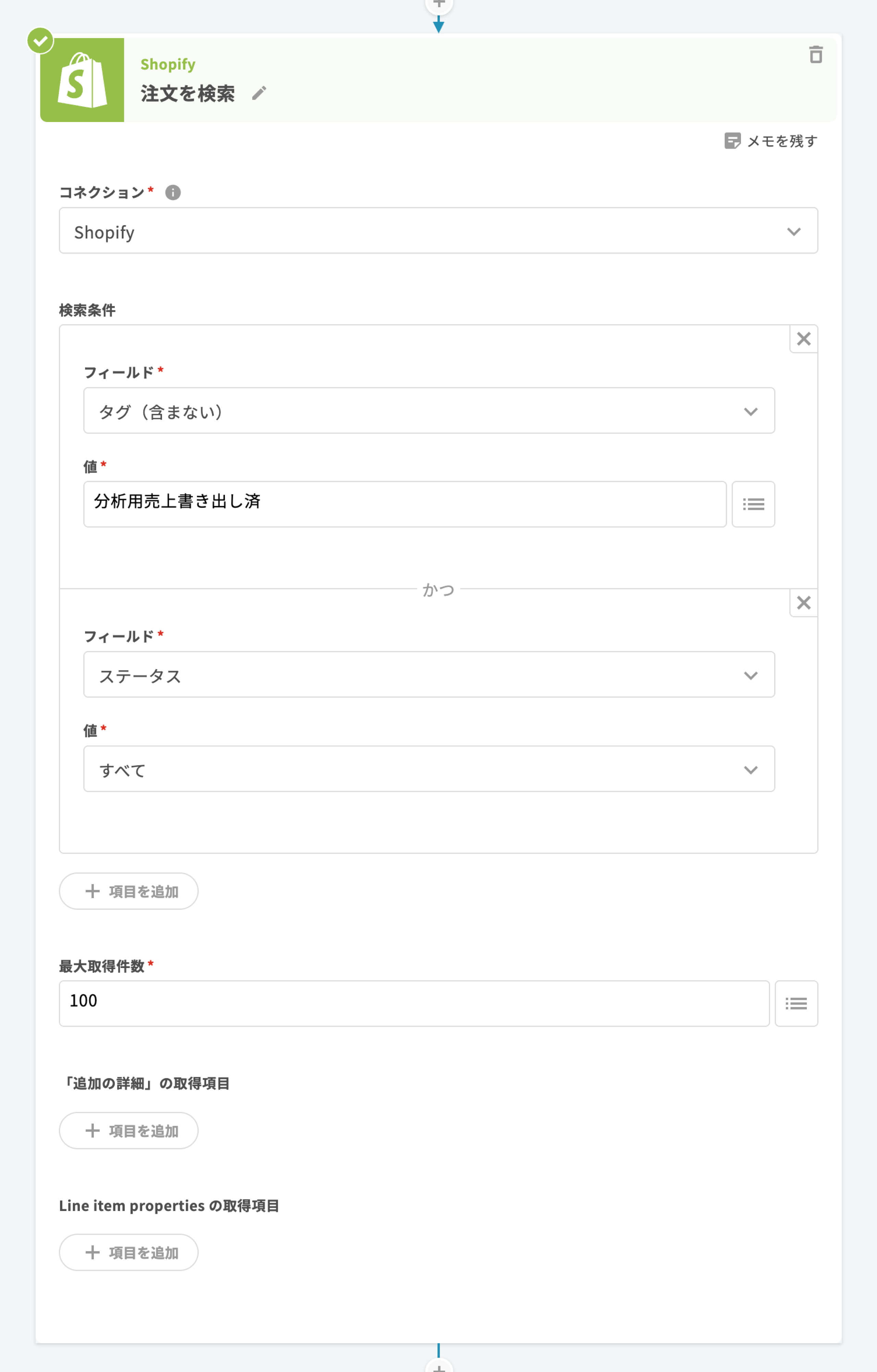Expand the タグ(含まない) field dropdown
877x1372 pixels.
click(x=428, y=411)
